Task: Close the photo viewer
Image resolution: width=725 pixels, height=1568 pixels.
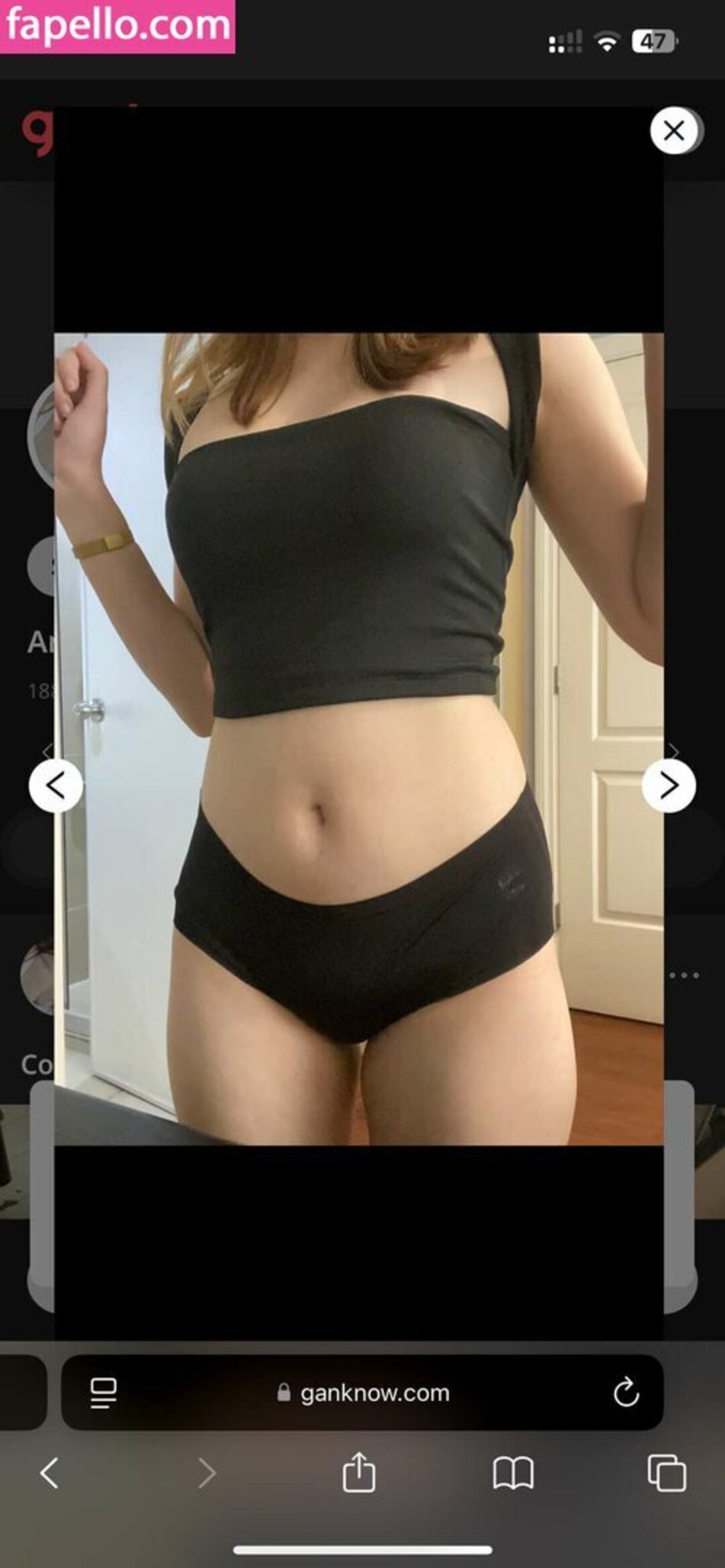Action: point(674,130)
